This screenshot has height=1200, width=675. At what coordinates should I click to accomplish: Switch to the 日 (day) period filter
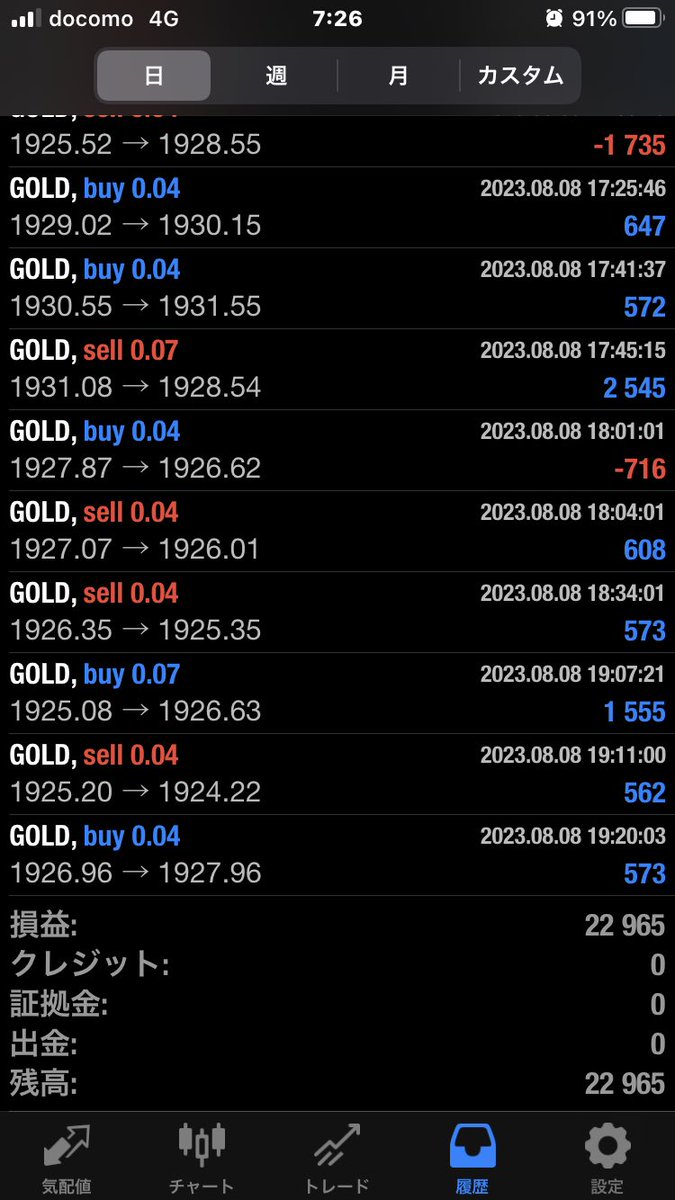click(154, 76)
